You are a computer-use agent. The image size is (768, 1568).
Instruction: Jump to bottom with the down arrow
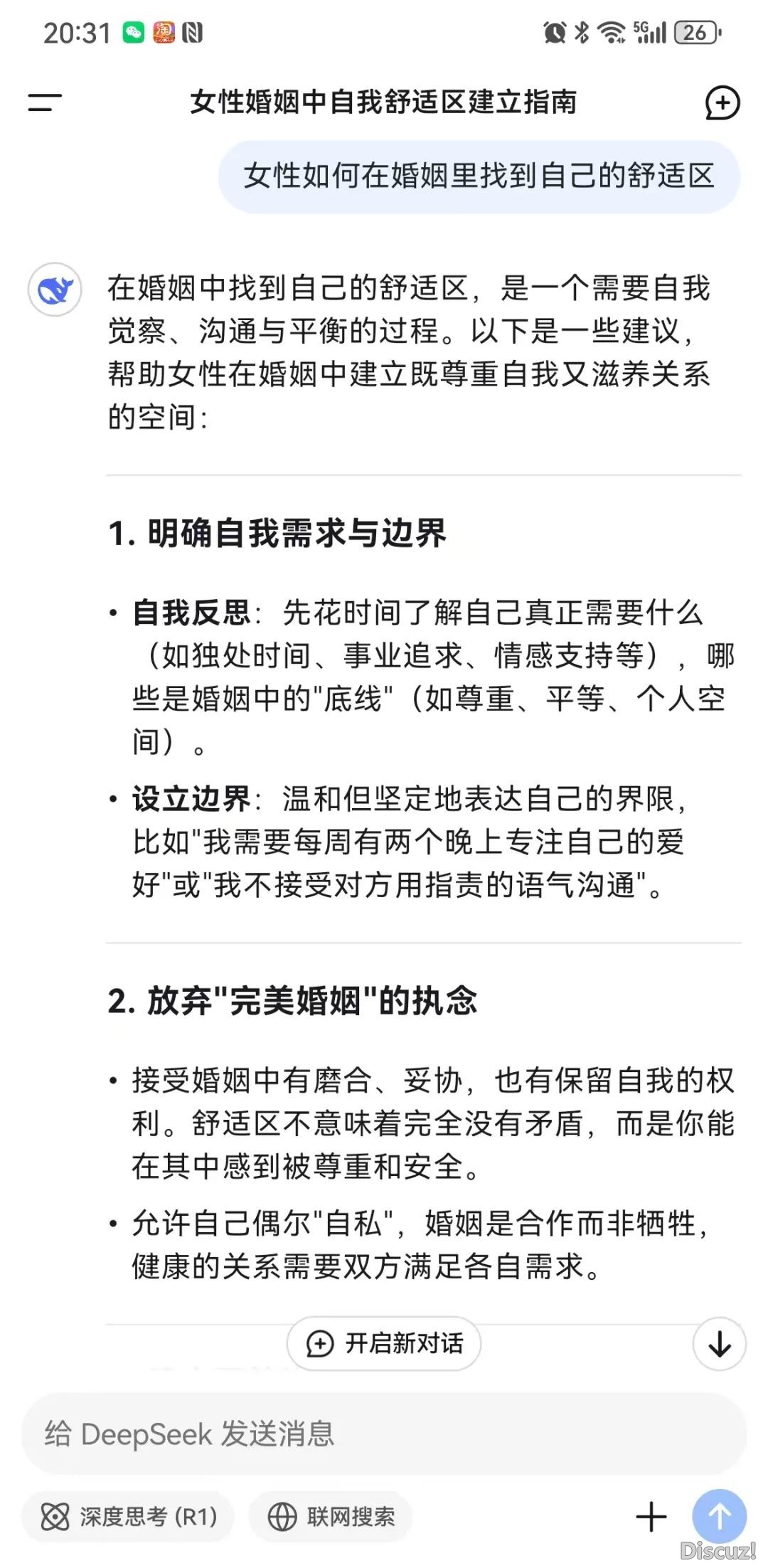(x=720, y=1344)
